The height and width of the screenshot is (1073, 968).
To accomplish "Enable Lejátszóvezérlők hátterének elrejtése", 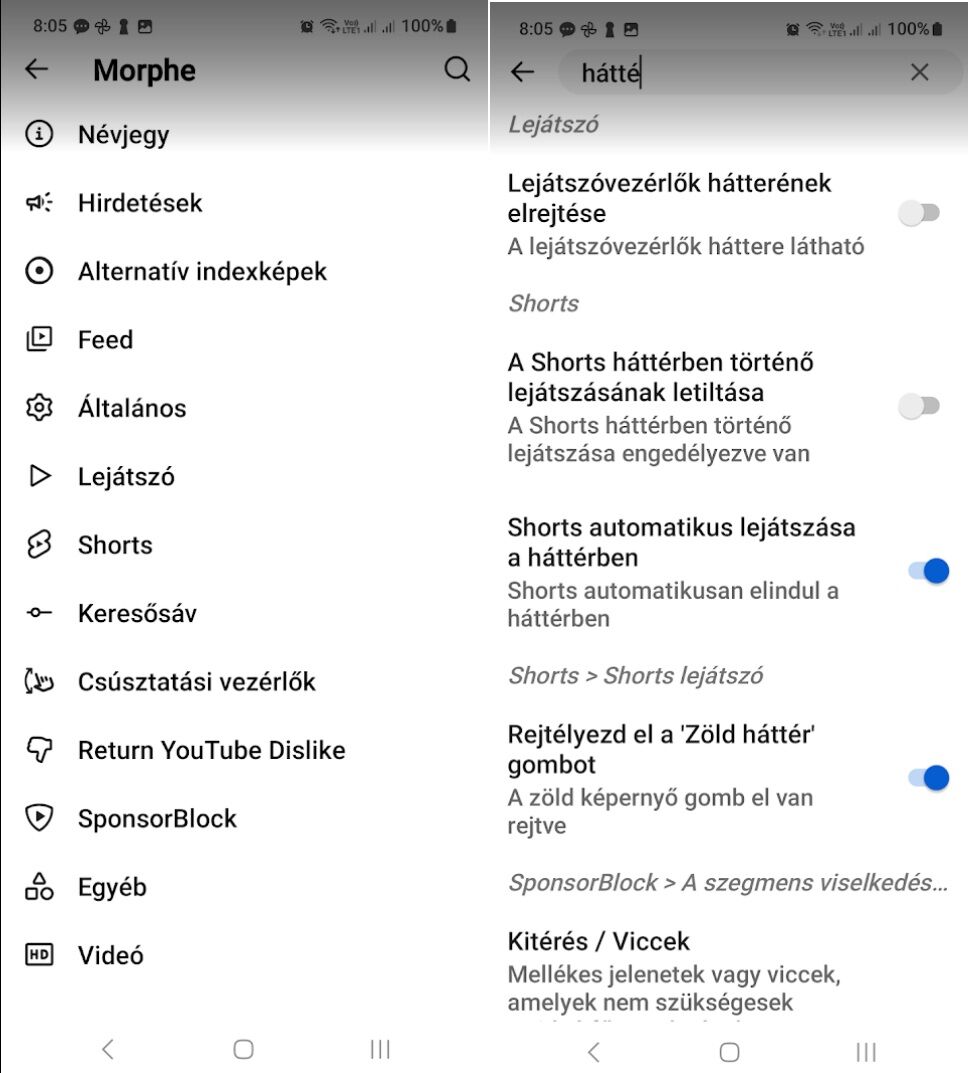I will pos(919,213).
